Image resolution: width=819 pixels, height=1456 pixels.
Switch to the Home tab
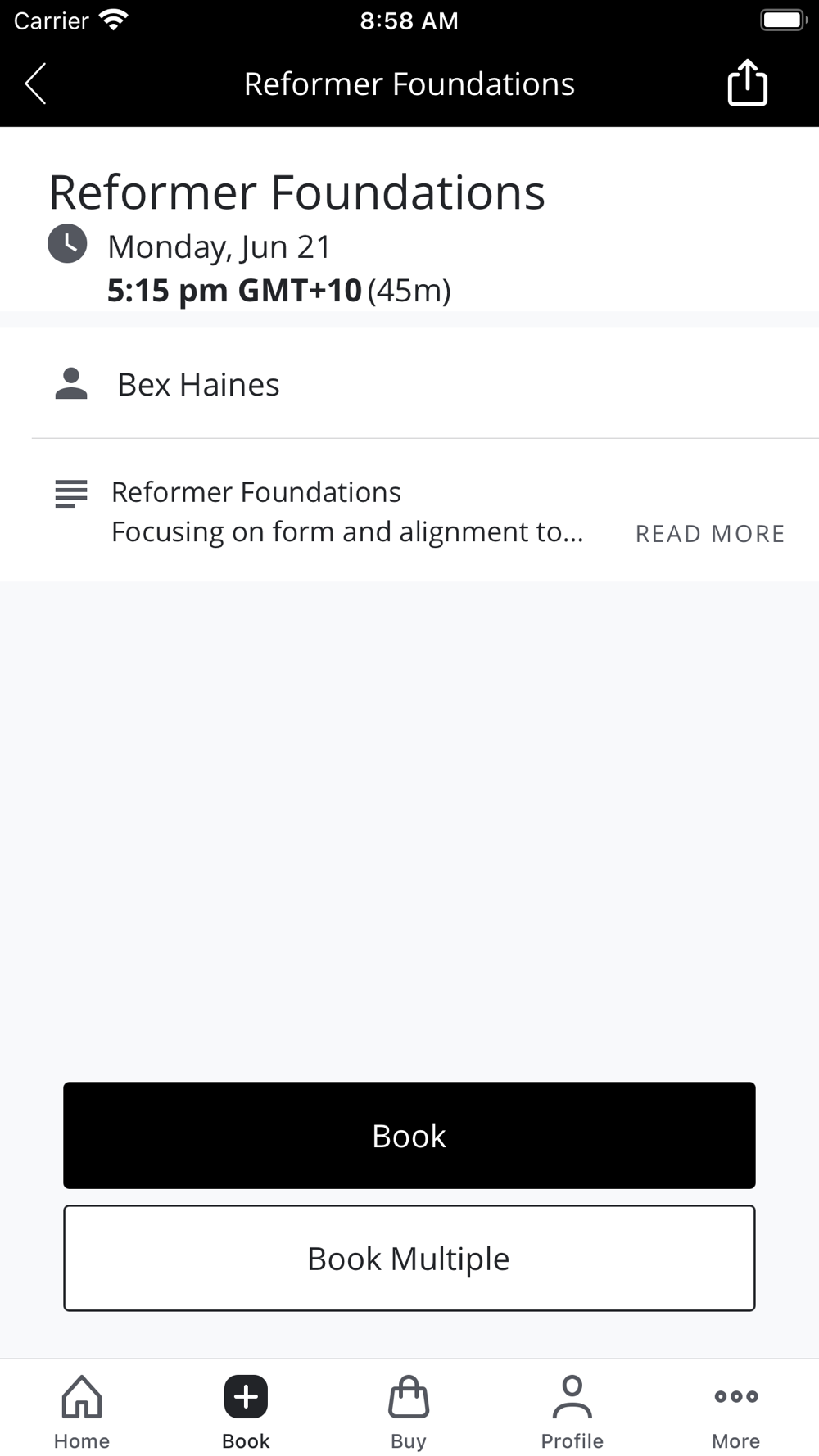point(82,1413)
